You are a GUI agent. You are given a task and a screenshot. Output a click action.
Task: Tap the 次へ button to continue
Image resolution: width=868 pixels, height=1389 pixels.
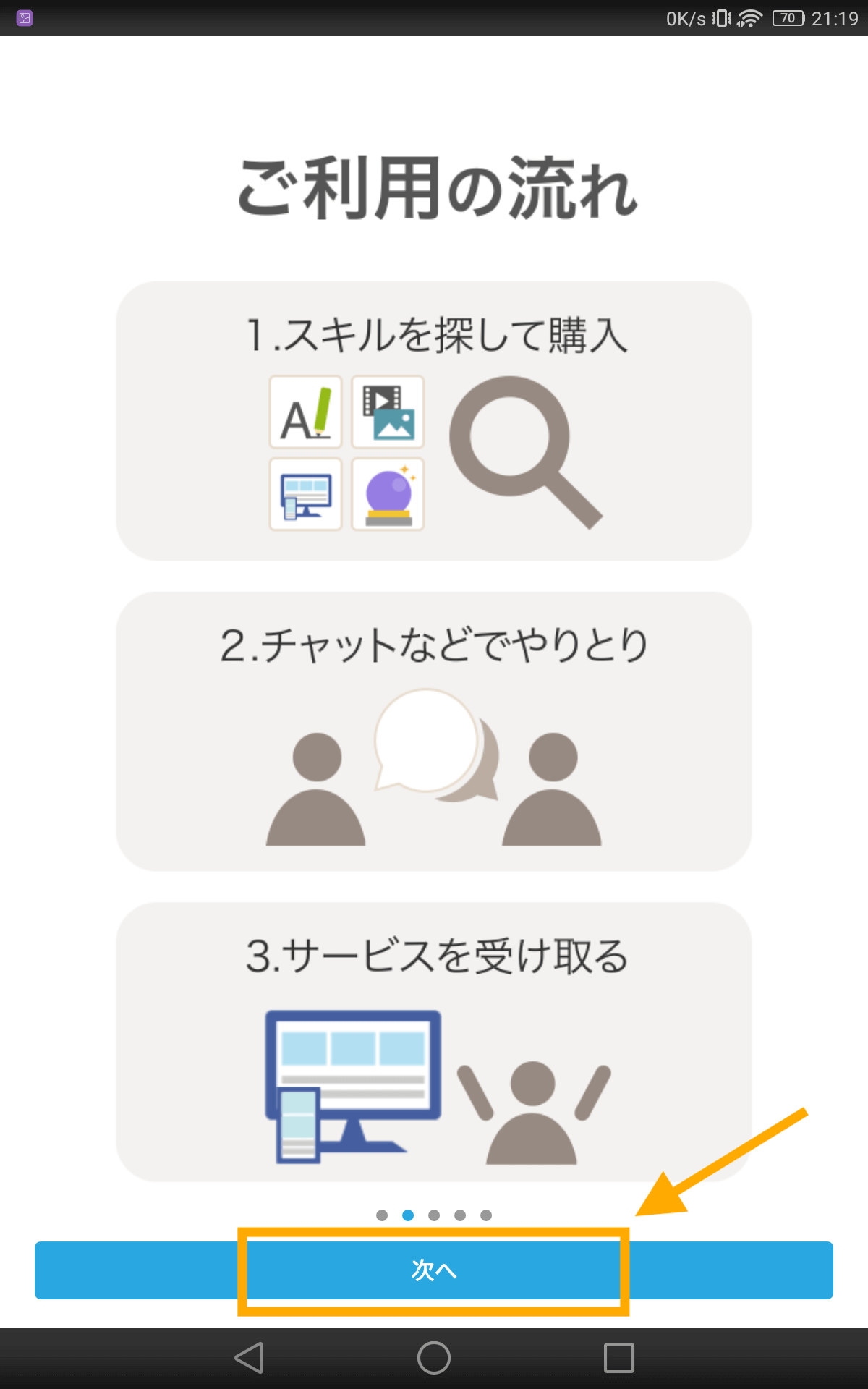(434, 1270)
